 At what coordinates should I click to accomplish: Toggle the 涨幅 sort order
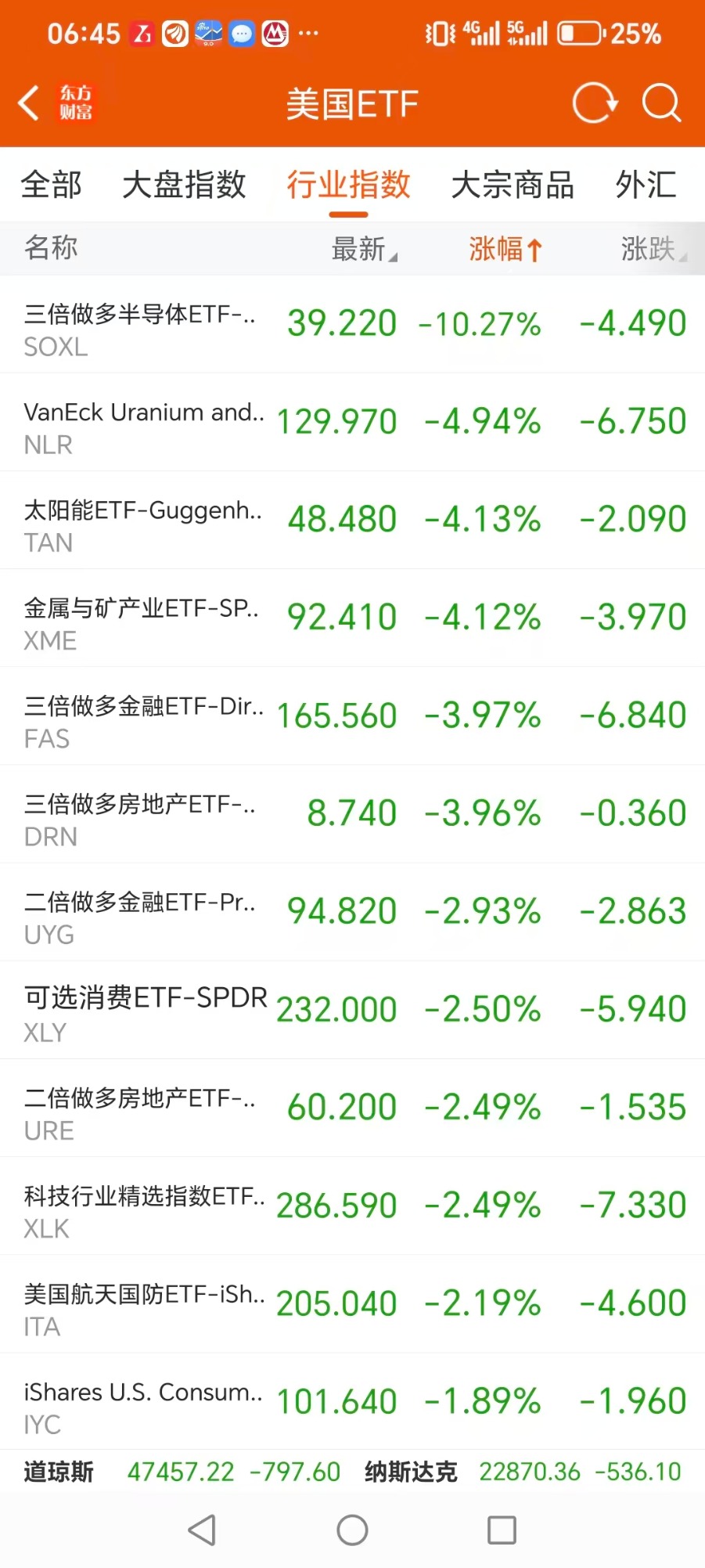click(505, 249)
